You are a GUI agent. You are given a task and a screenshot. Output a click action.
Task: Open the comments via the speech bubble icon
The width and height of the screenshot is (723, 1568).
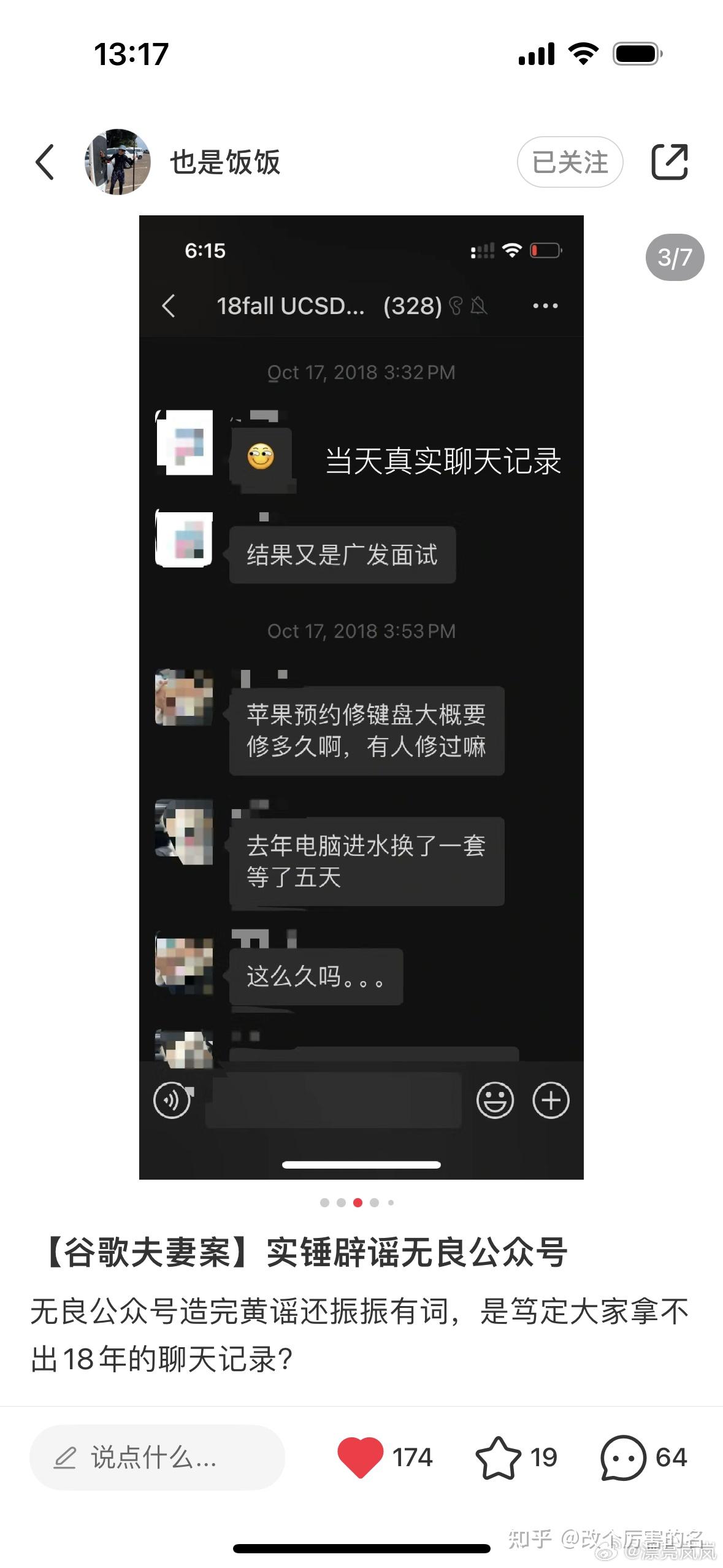tap(623, 1458)
